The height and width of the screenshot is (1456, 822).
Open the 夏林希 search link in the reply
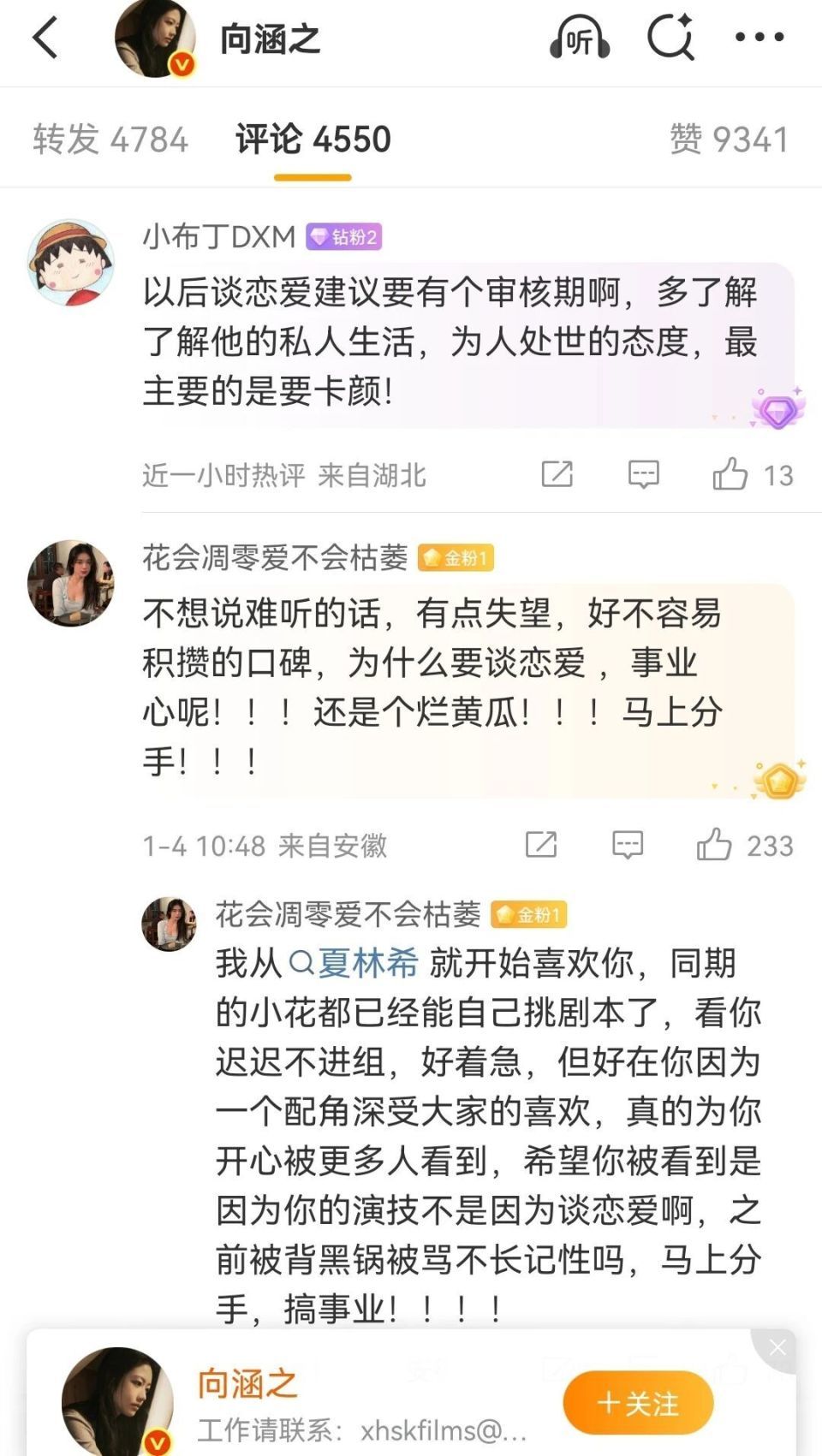[x=359, y=963]
